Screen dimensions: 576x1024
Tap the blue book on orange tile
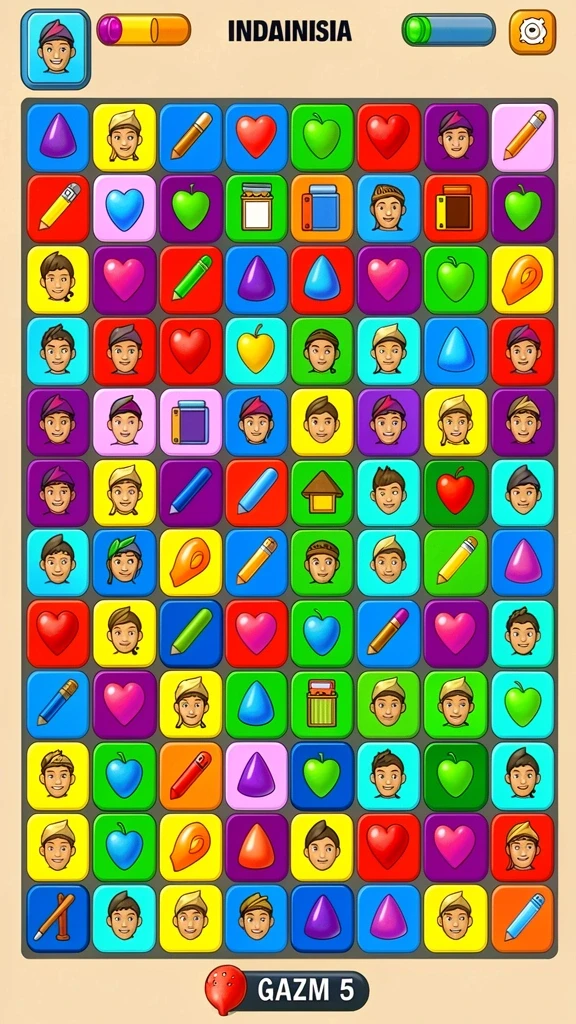(322, 208)
